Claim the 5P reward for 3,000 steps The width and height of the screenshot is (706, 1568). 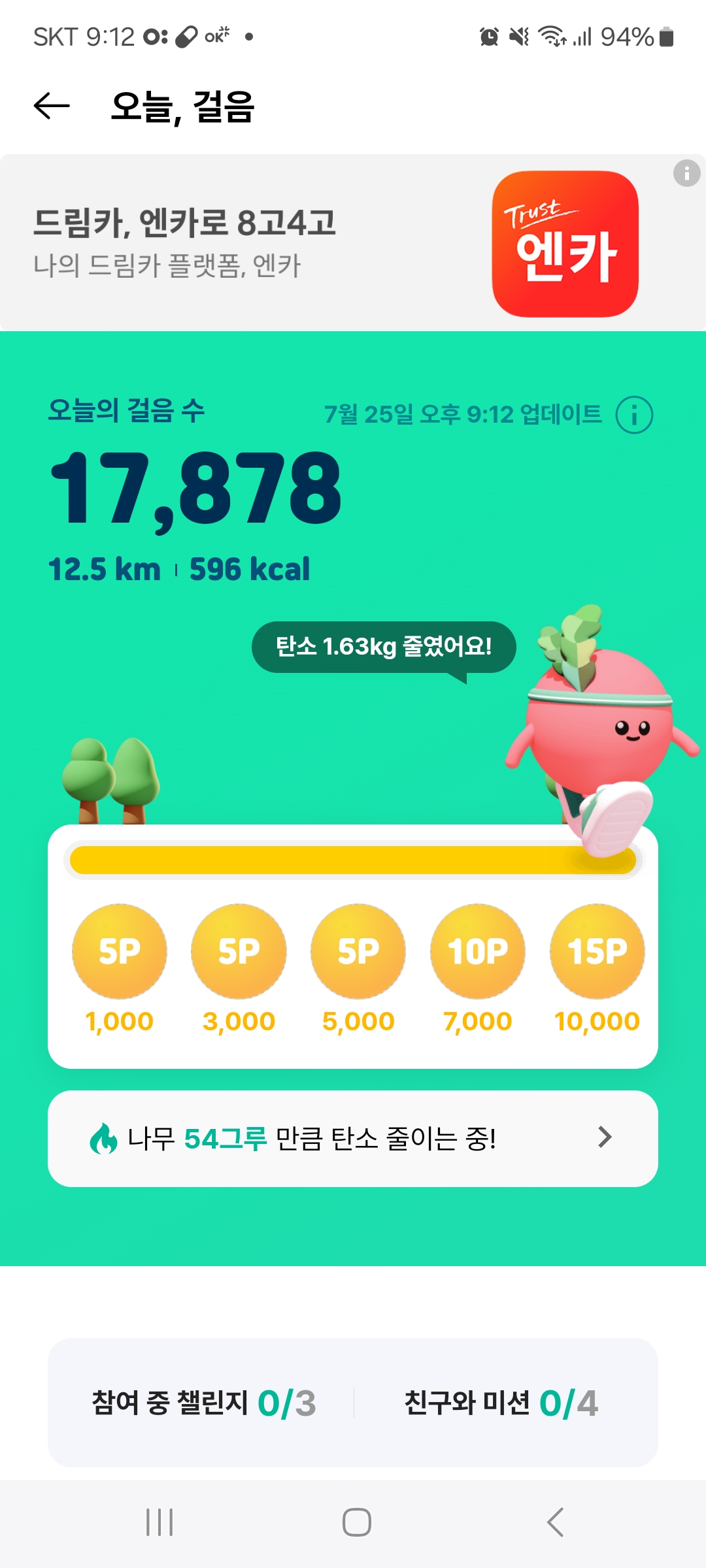tap(239, 951)
